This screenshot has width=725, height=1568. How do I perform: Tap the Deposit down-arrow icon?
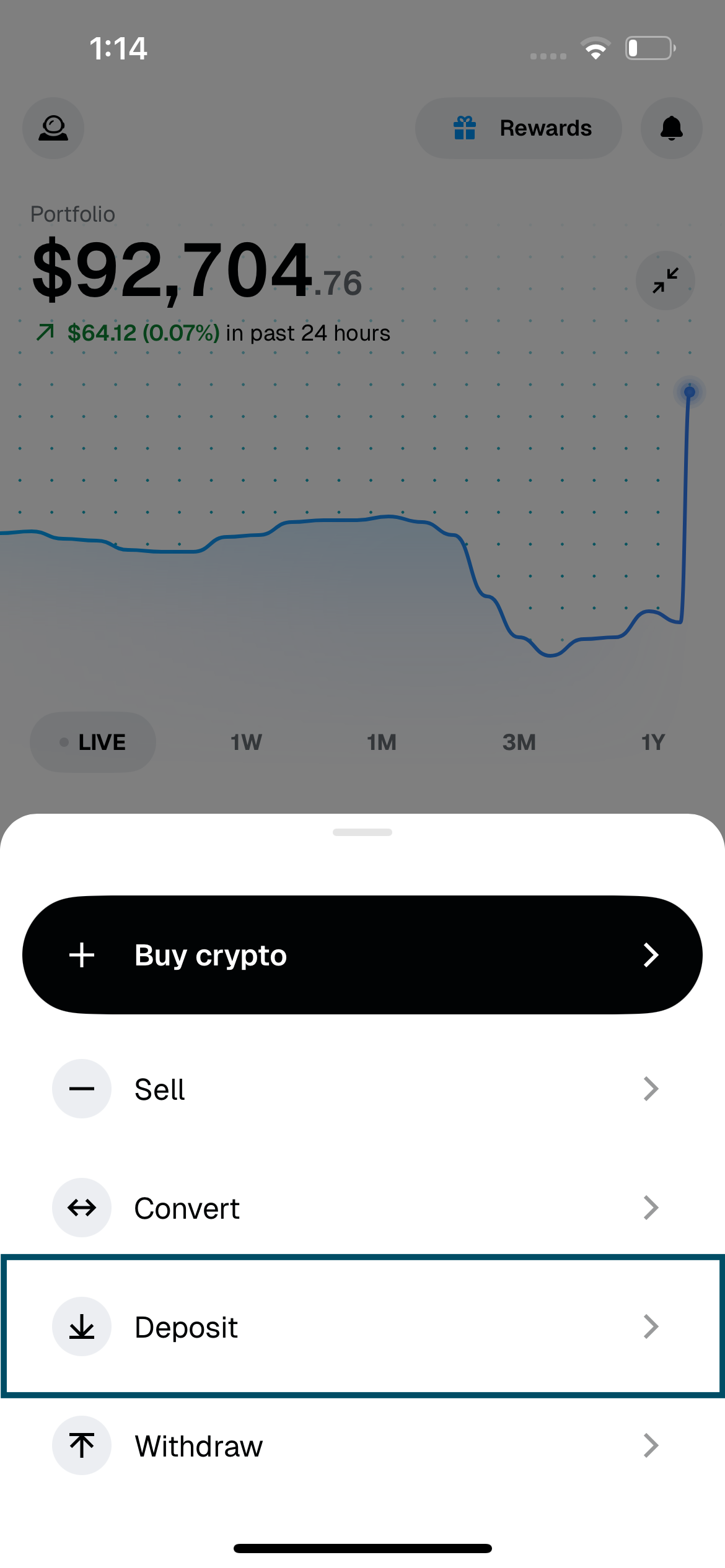click(x=82, y=1326)
